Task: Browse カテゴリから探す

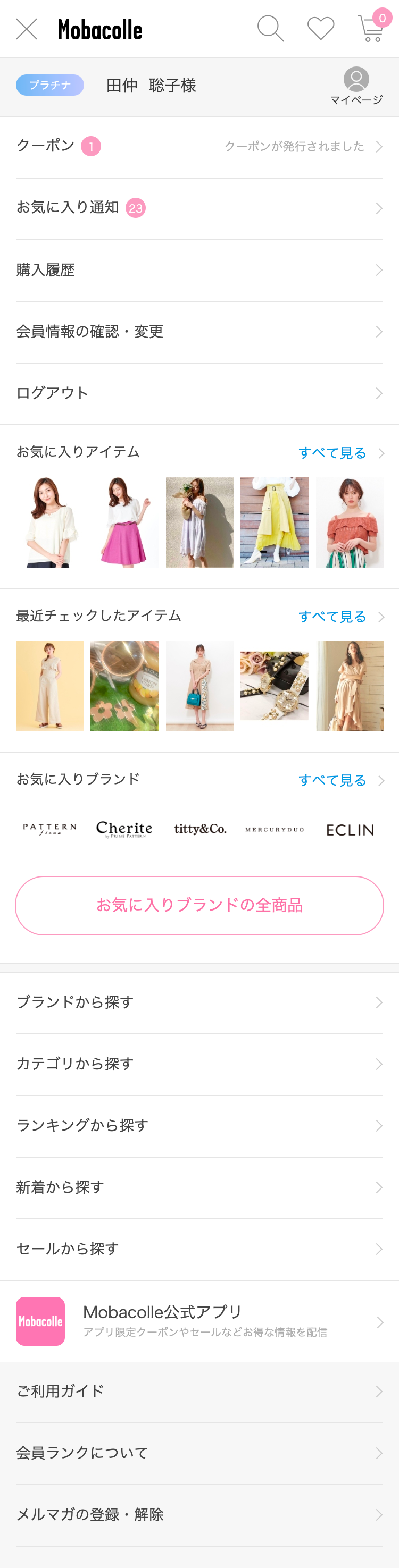Action: (x=199, y=1064)
